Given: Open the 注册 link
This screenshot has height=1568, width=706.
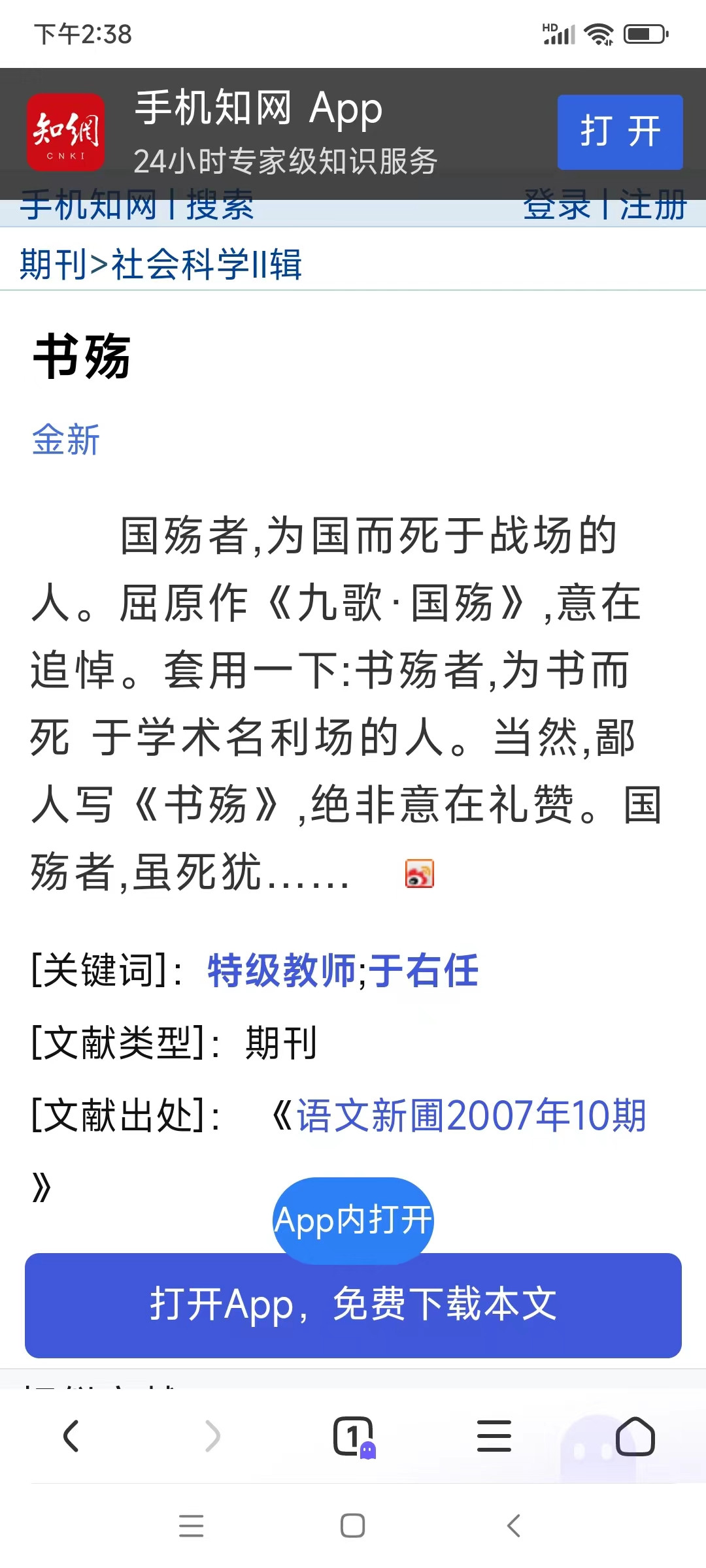Looking at the screenshot, I should click(x=653, y=206).
